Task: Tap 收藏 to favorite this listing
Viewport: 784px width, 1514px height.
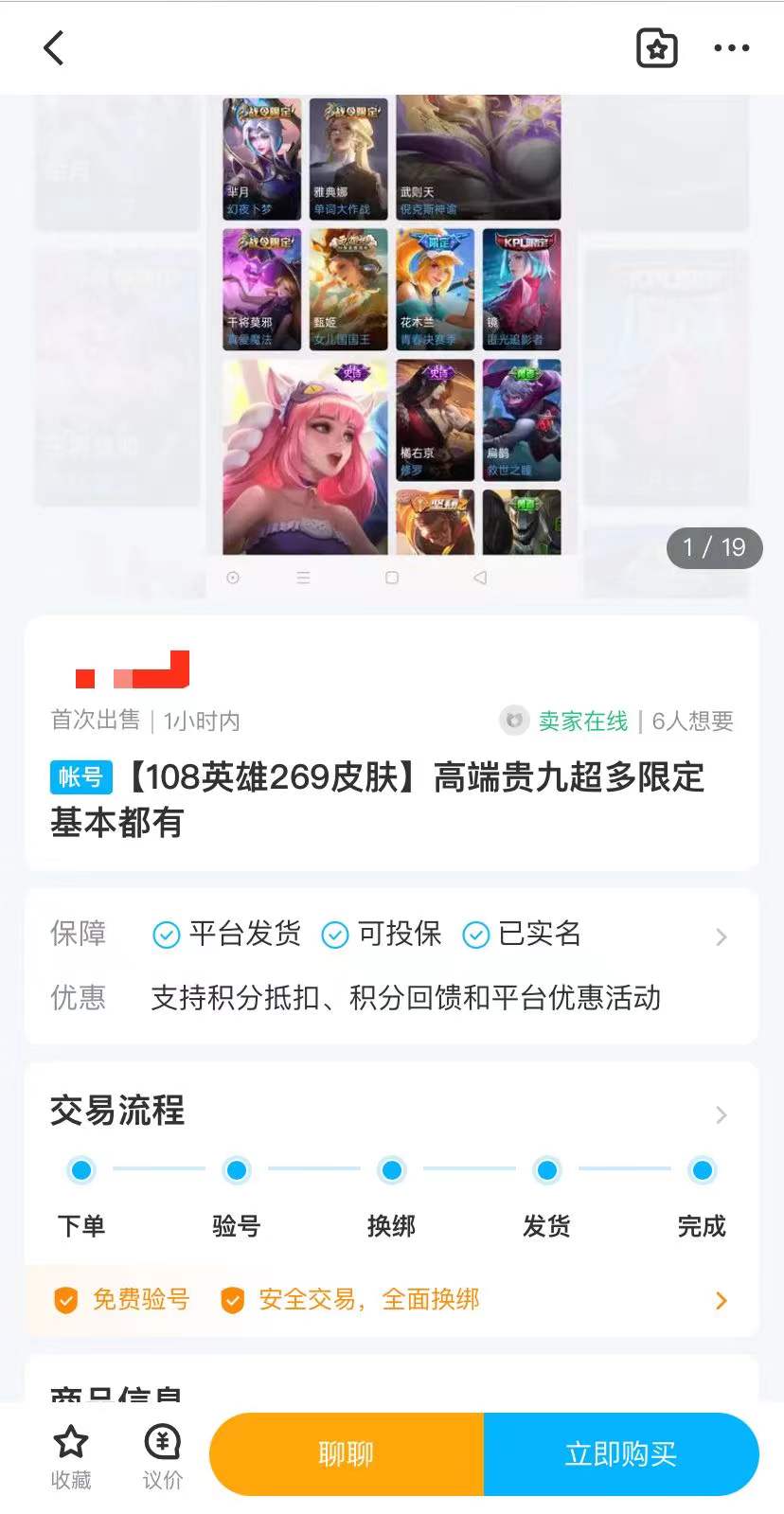Action: click(71, 1456)
